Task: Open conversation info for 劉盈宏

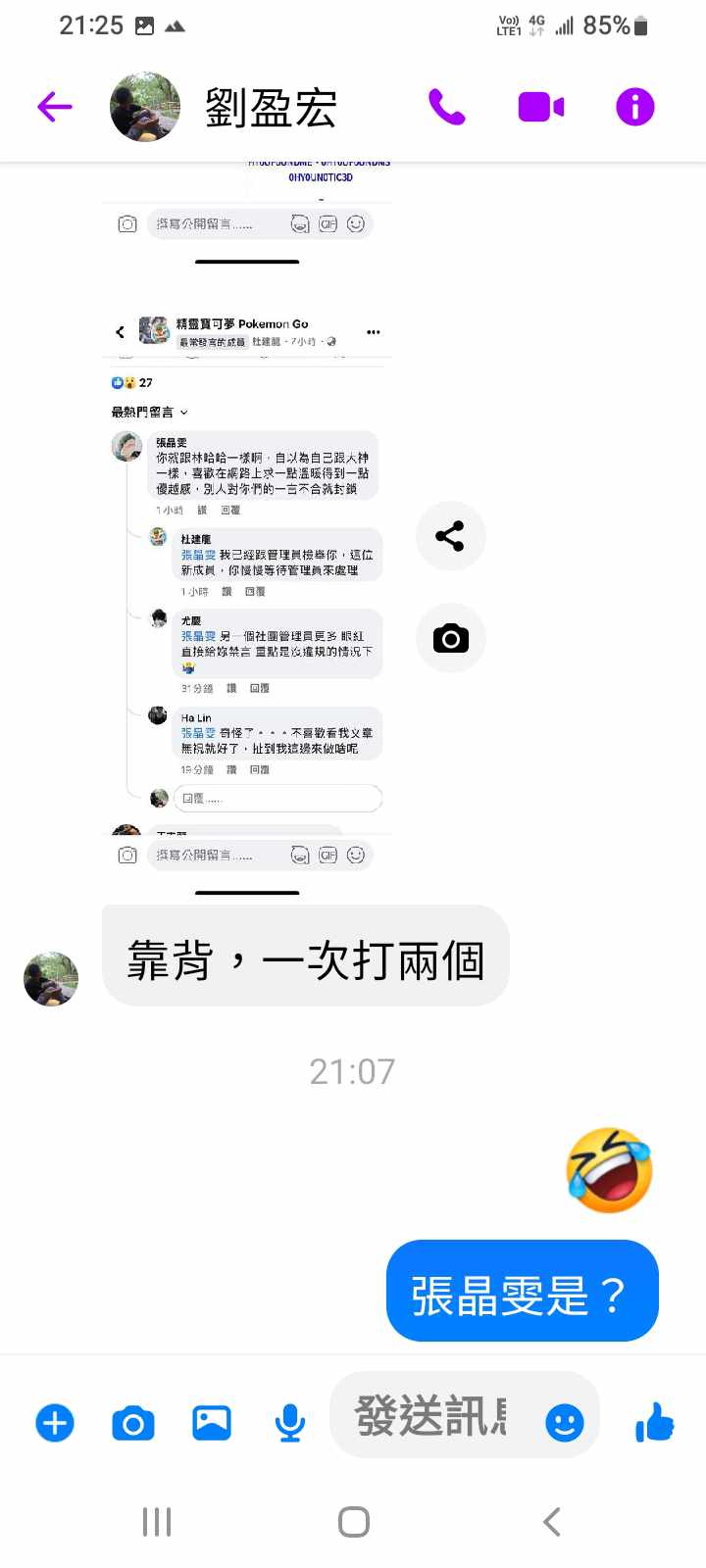Action: click(634, 107)
